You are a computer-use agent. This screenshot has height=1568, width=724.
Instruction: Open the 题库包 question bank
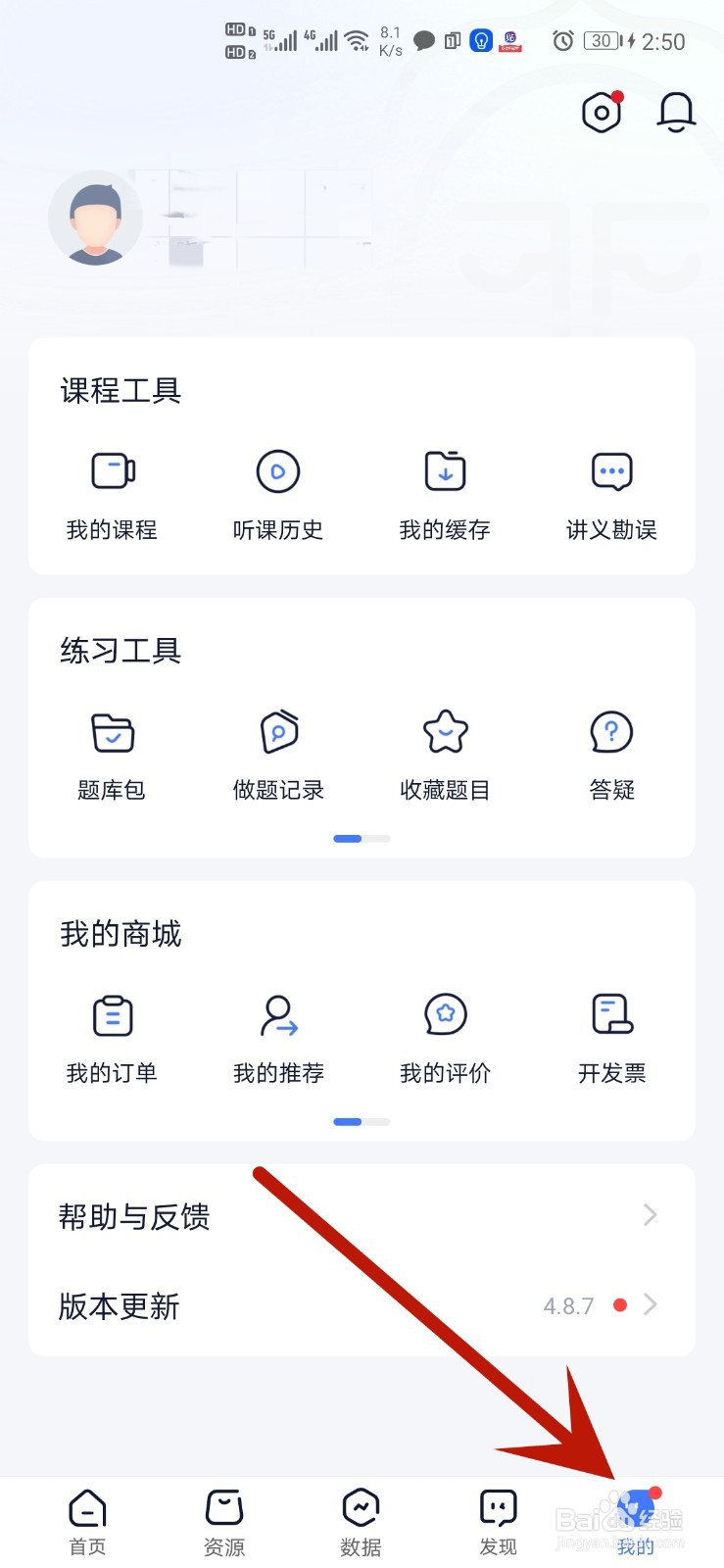coord(112,756)
